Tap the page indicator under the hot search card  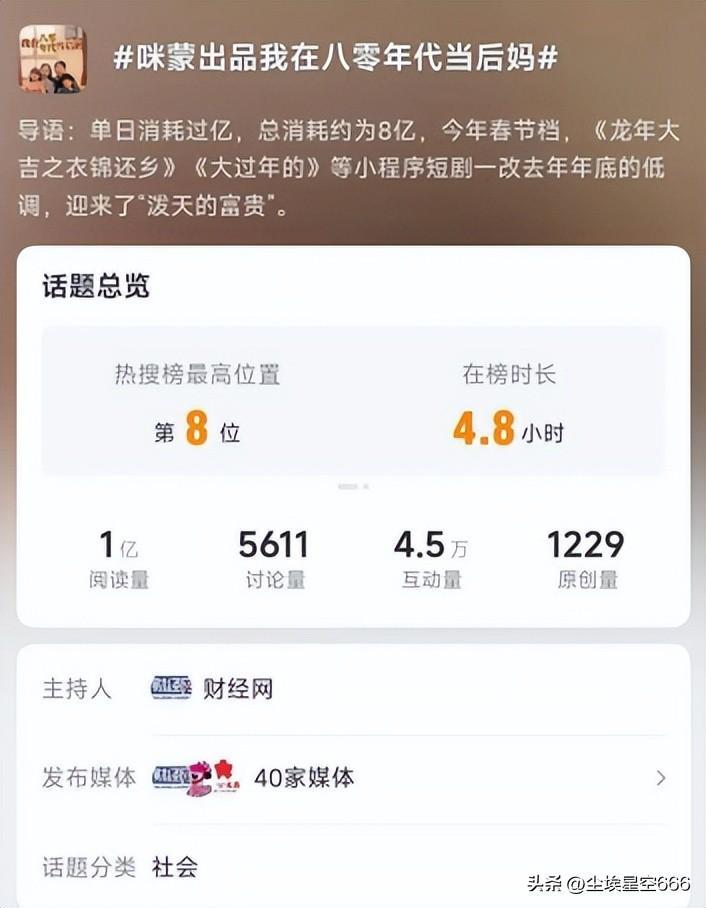pyautogui.click(x=352, y=486)
